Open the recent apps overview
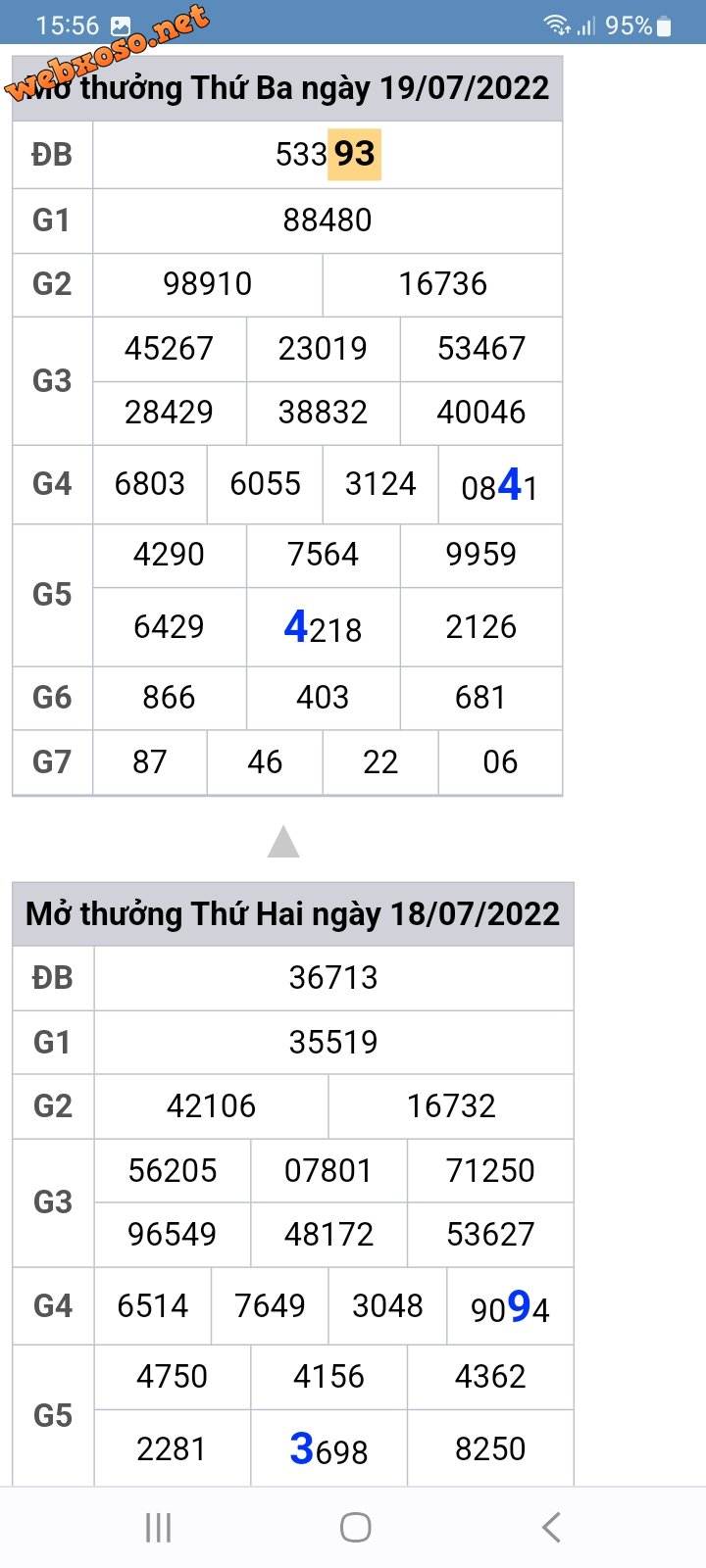Image resolution: width=706 pixels, height=1568 pixels. [158, 1527]
